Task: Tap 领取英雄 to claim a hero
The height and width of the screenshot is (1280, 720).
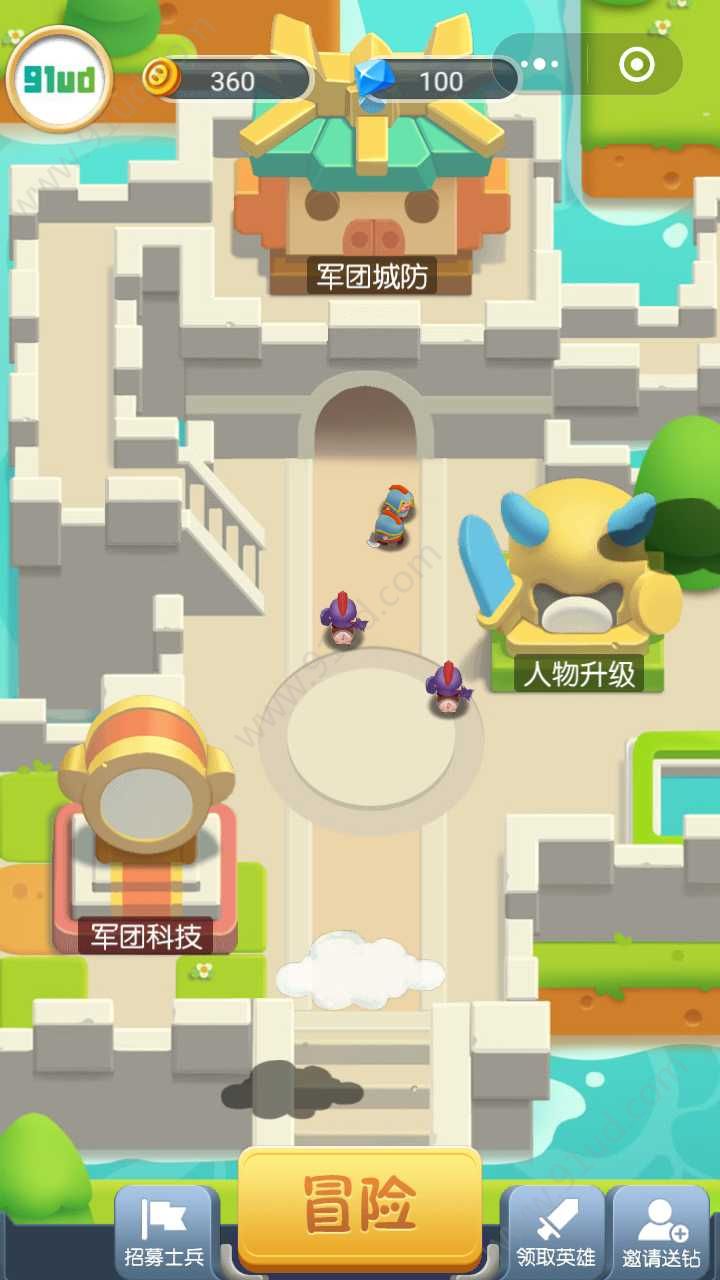Action: point(555,1231)
